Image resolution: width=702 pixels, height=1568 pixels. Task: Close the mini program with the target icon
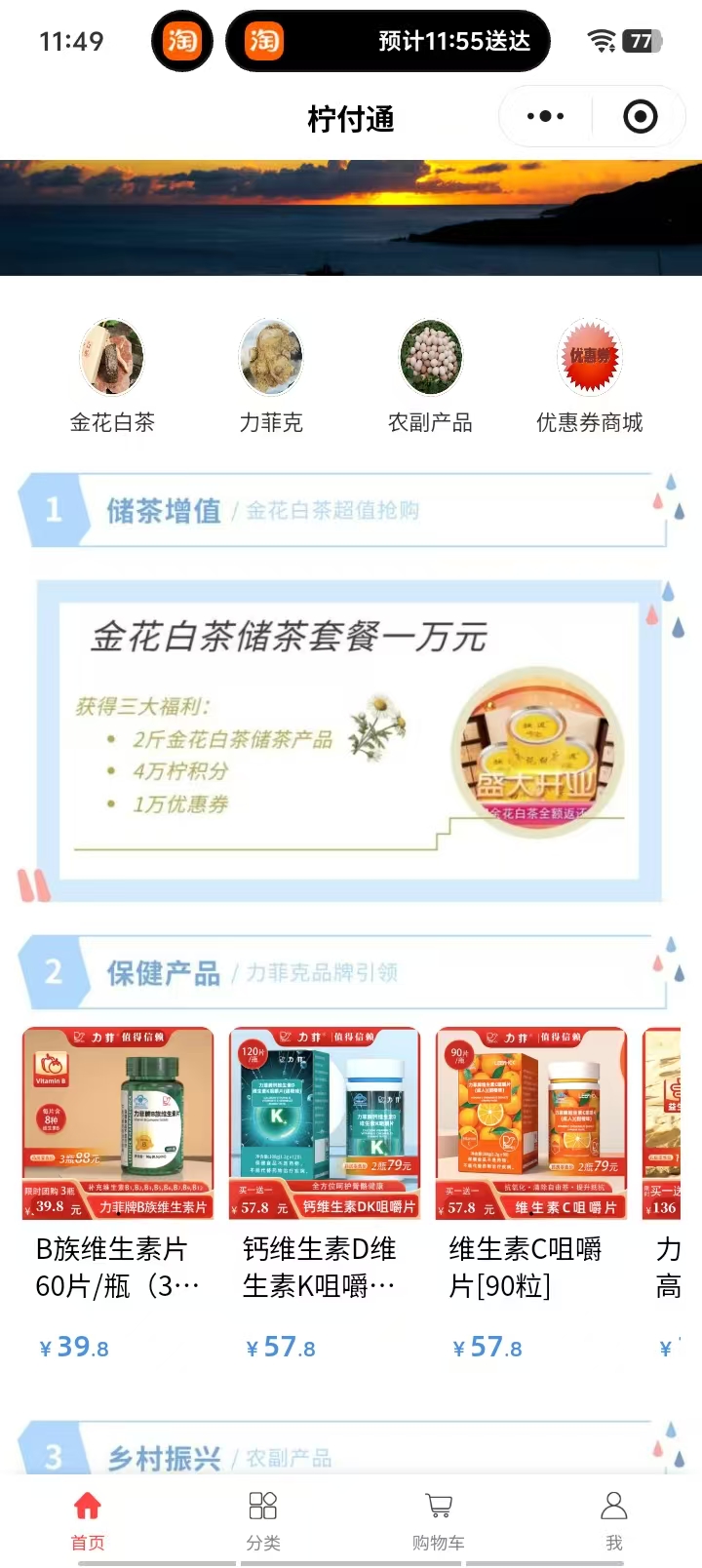640,117
